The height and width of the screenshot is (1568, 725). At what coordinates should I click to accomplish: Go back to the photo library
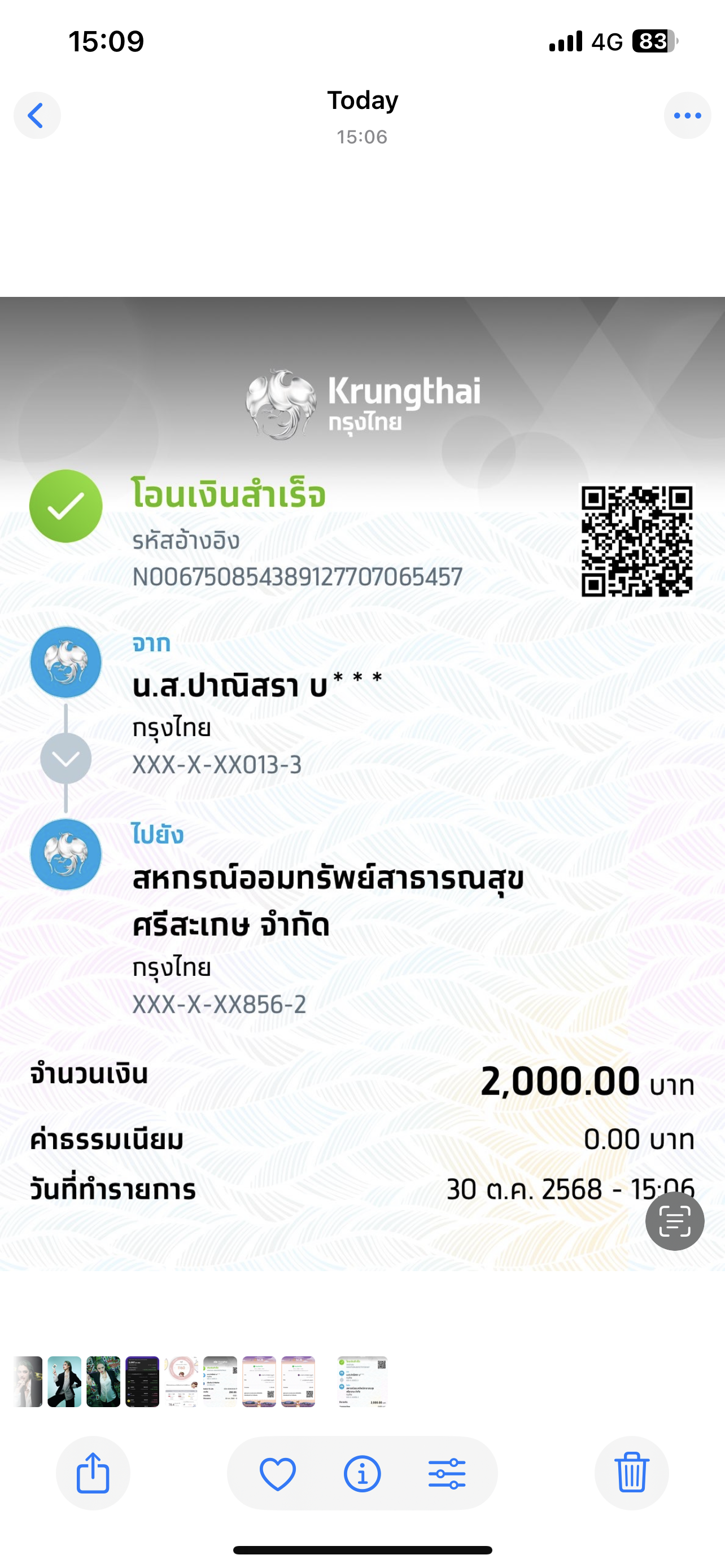pos(37,116)
